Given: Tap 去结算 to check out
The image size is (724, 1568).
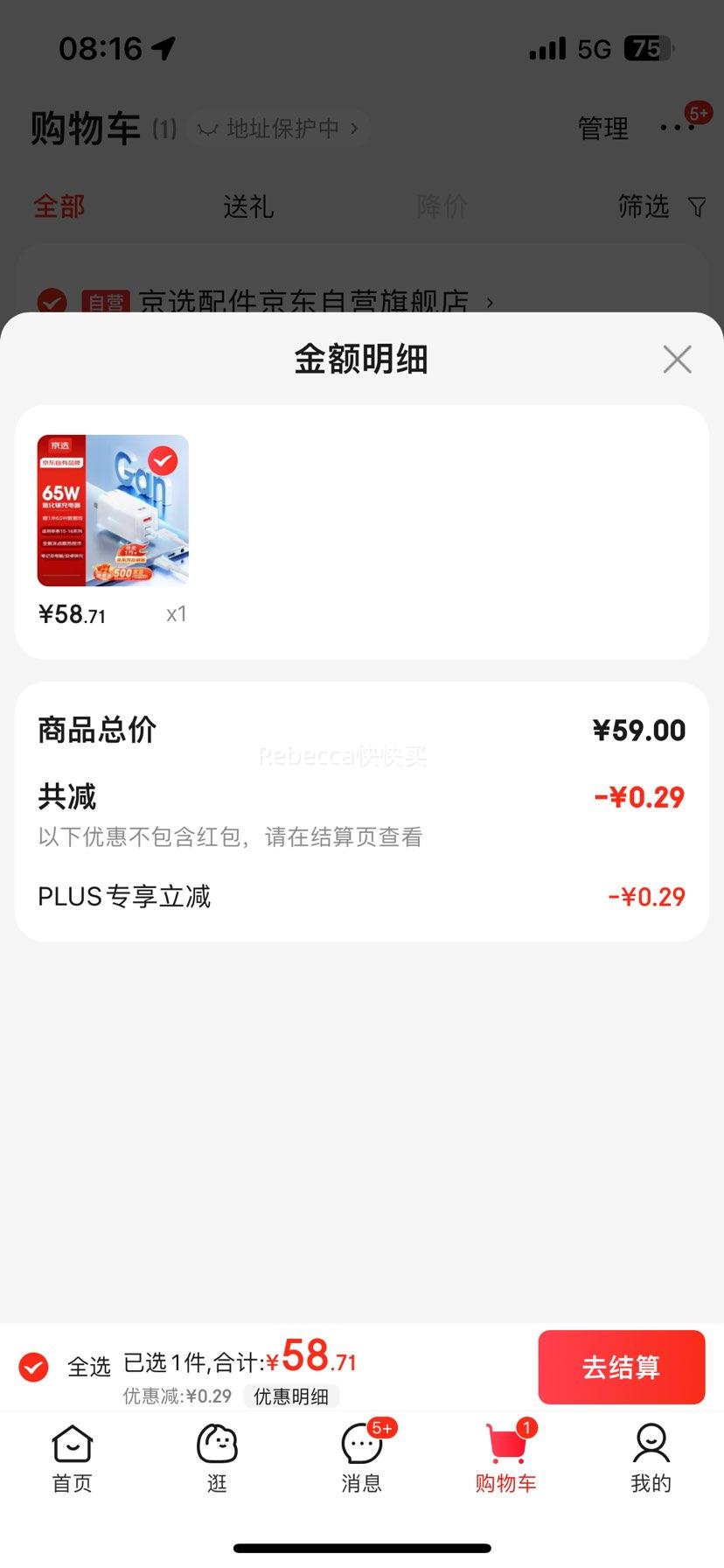Looking at the screenshot, I should click(622, 1367).
